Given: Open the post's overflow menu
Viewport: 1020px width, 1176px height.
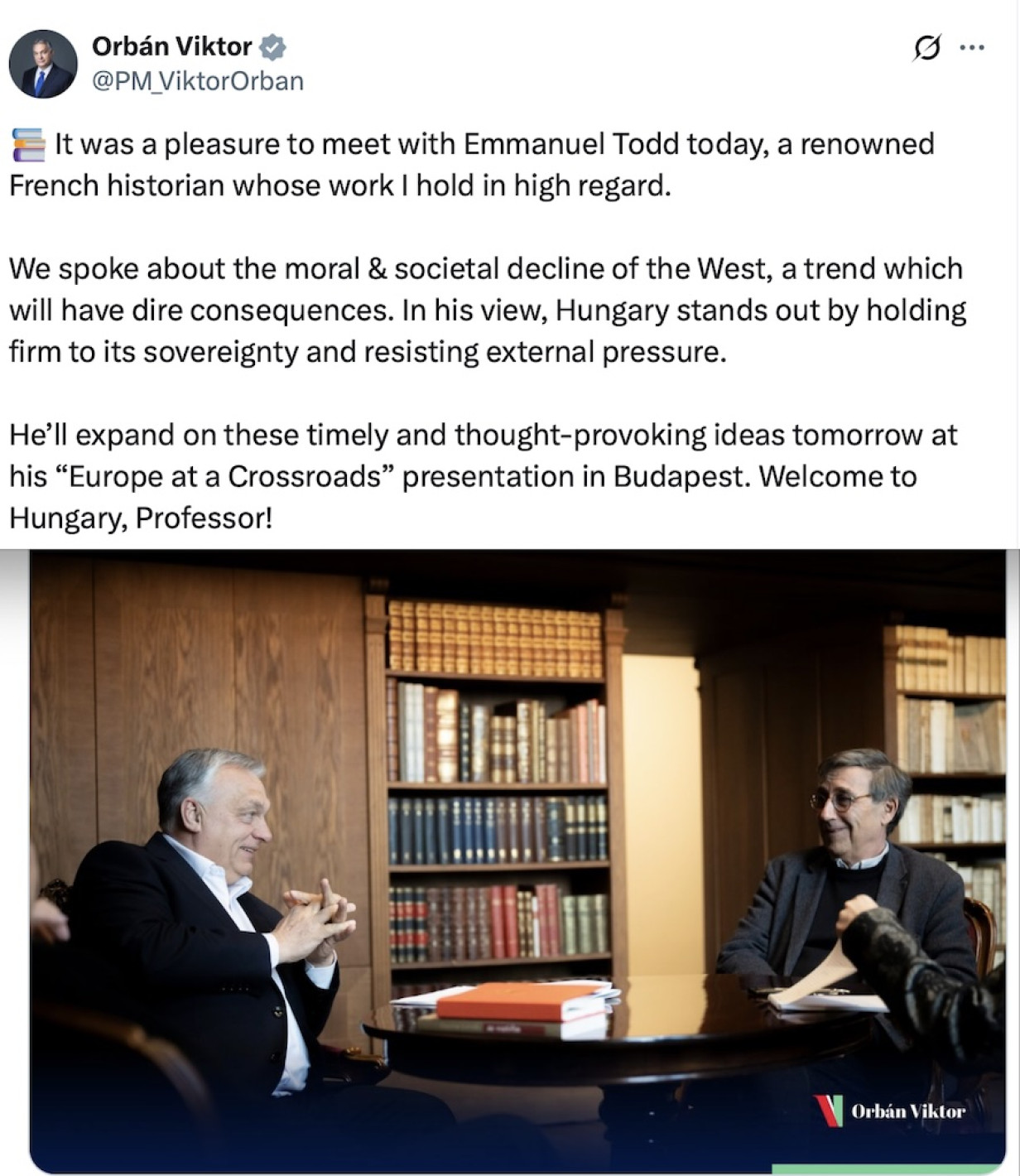Looking at the screenshot, I should [x=972, y=48].
